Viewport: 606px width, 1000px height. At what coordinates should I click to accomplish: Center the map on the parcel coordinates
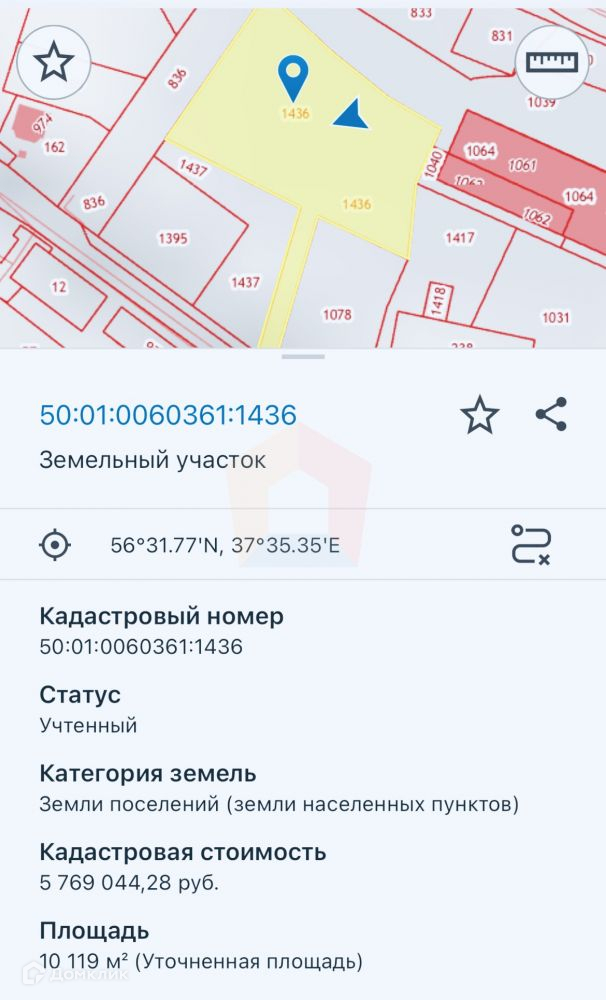pyautogui.click(x=55, y=545)
